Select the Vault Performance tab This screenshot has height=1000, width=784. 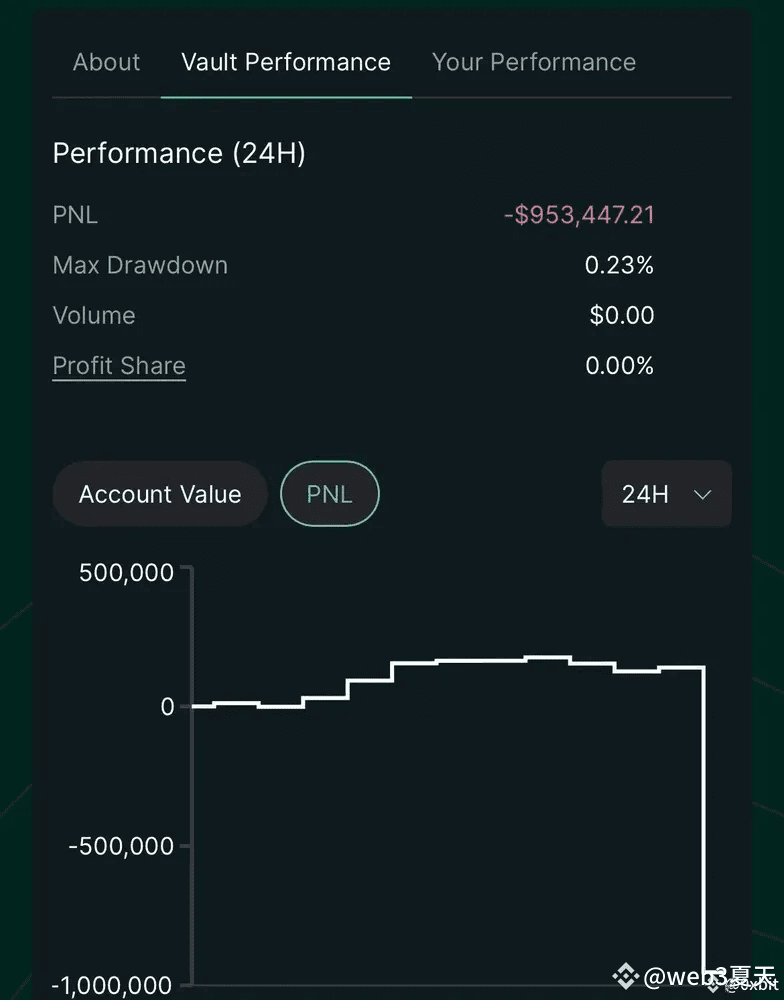[x=286, y=62]
